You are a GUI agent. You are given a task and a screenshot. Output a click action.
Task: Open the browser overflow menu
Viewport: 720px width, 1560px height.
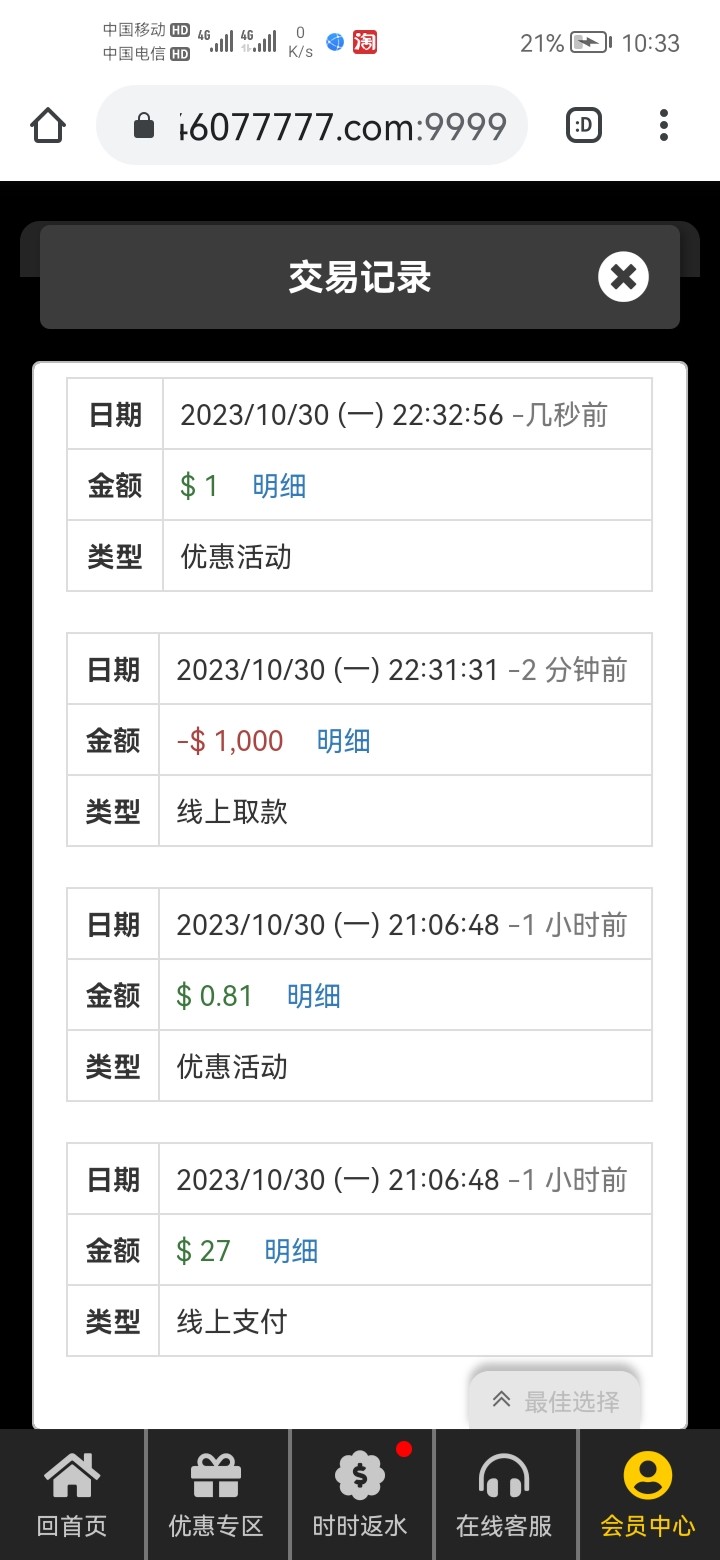click(x=663, y=126)
